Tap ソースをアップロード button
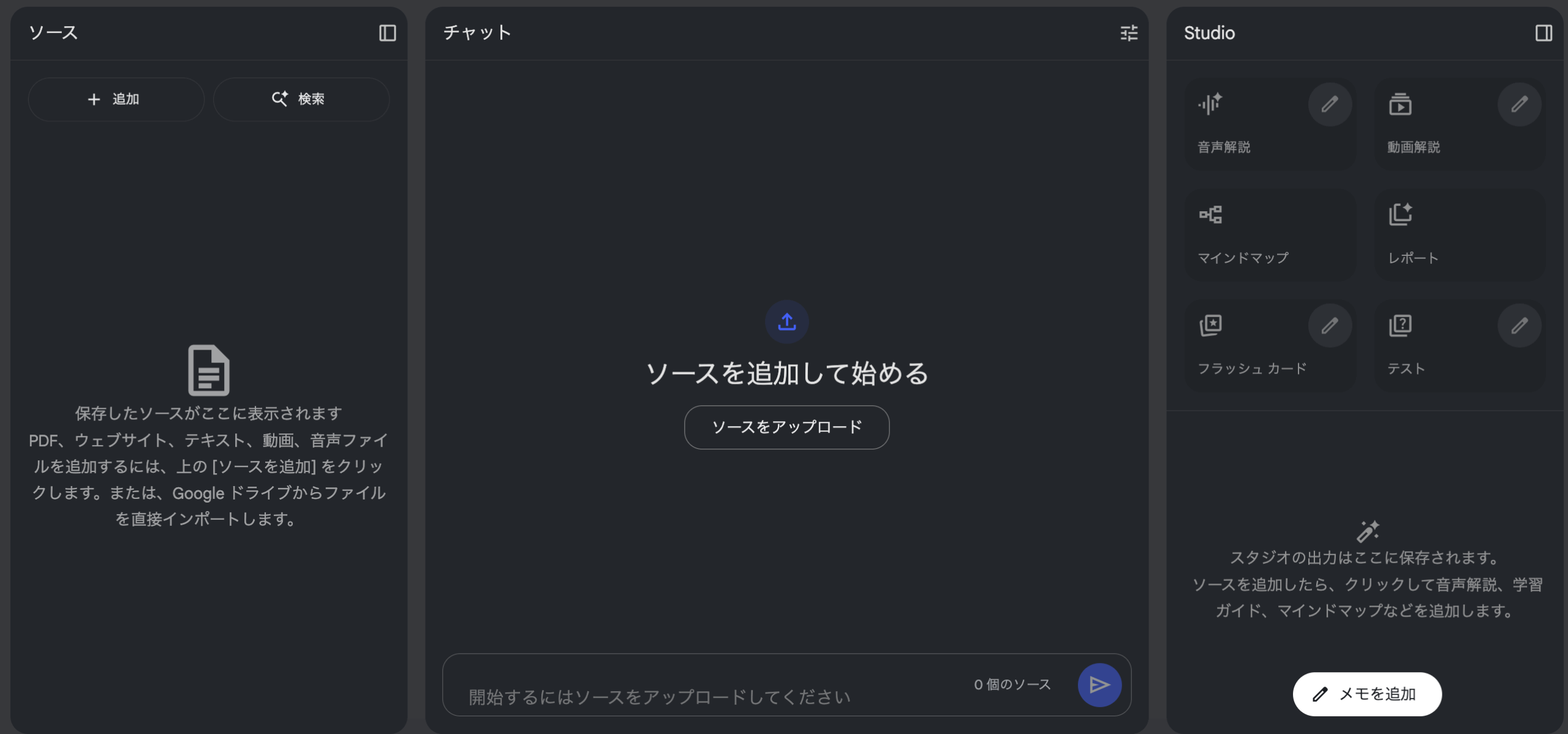 click(x=786, y=427)
